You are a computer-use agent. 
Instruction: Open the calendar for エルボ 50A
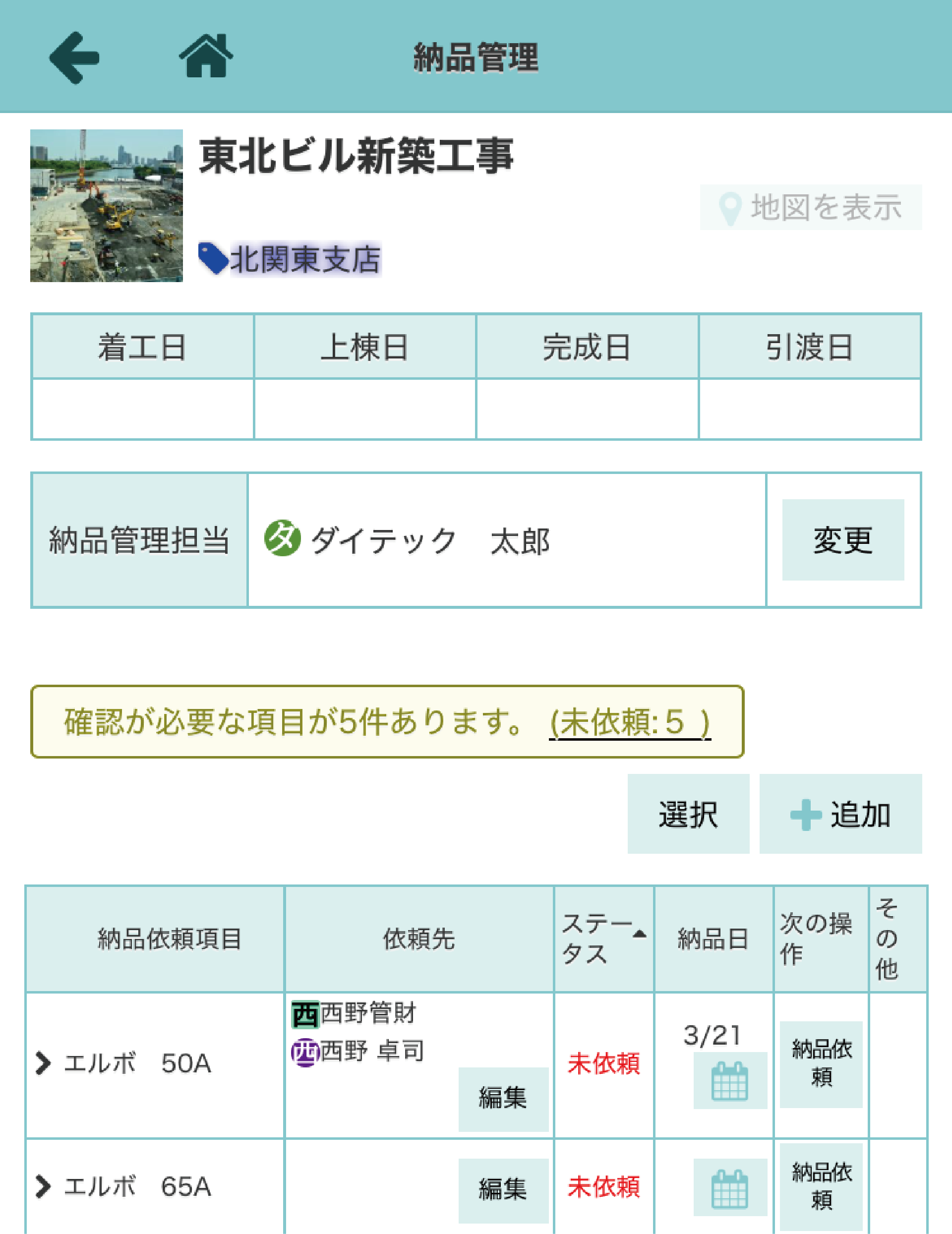click(x=729, y=1081)
